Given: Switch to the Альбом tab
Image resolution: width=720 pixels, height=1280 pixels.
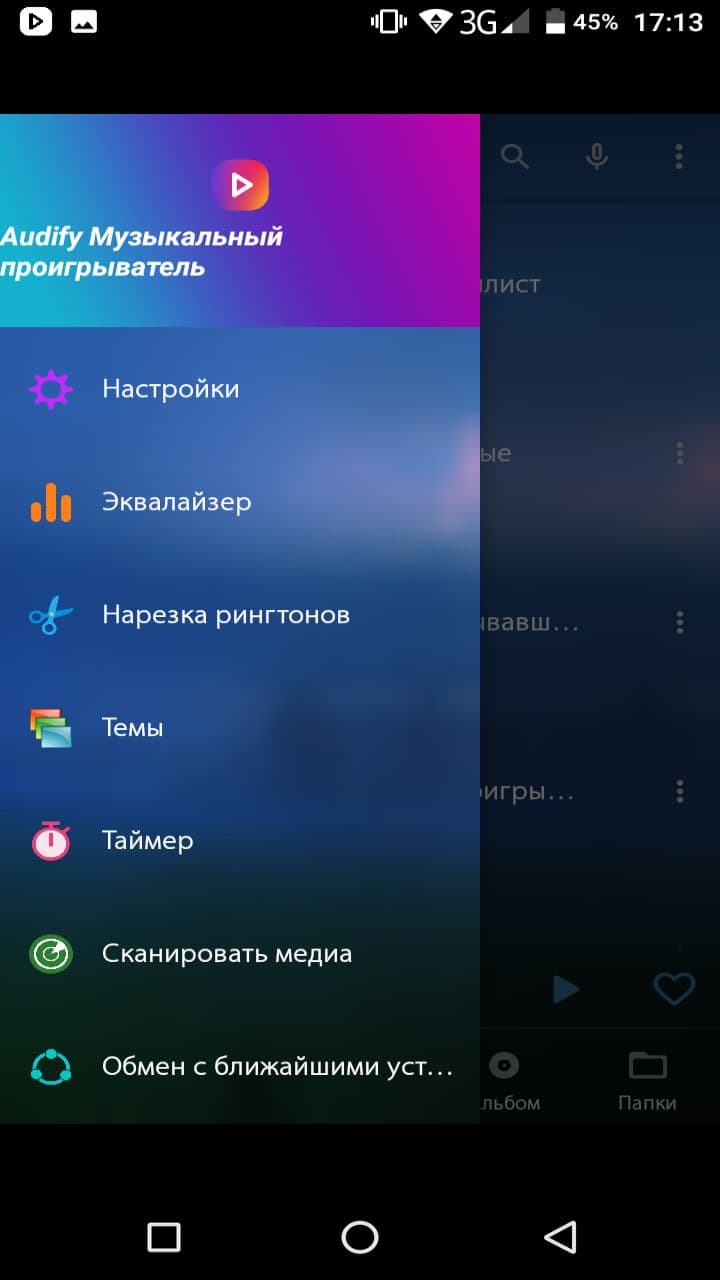Looking at the screenshot, I should point(506,1080).
